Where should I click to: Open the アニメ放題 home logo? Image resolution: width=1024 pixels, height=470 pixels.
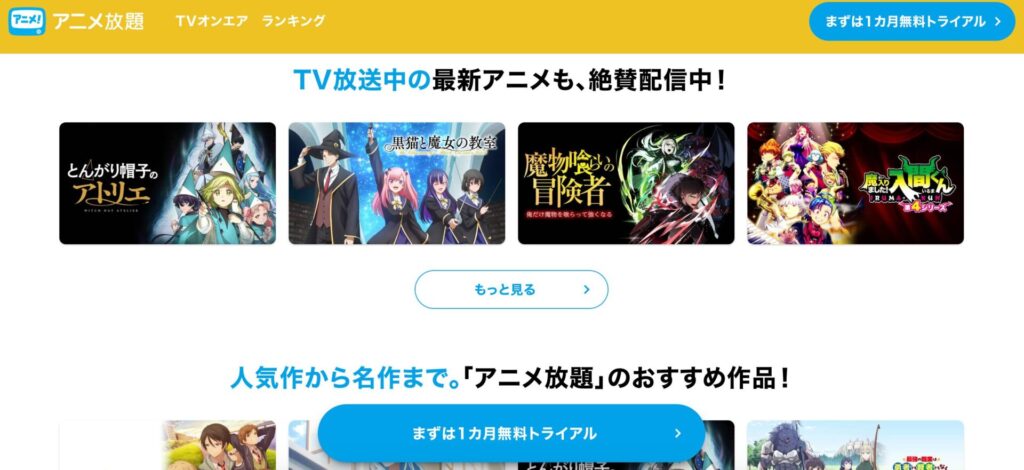(x=76, y=21)
